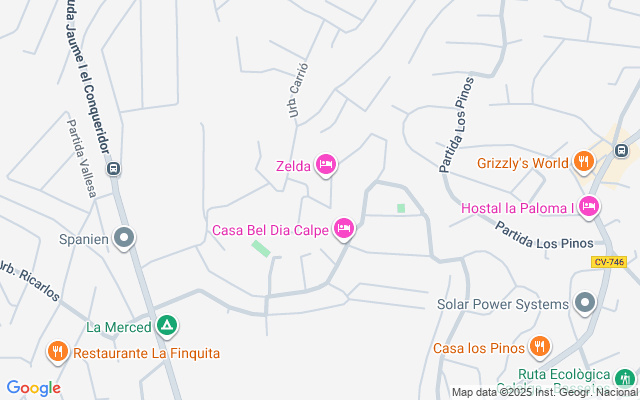
Task: Open the Google logo link
Action: 34,388
